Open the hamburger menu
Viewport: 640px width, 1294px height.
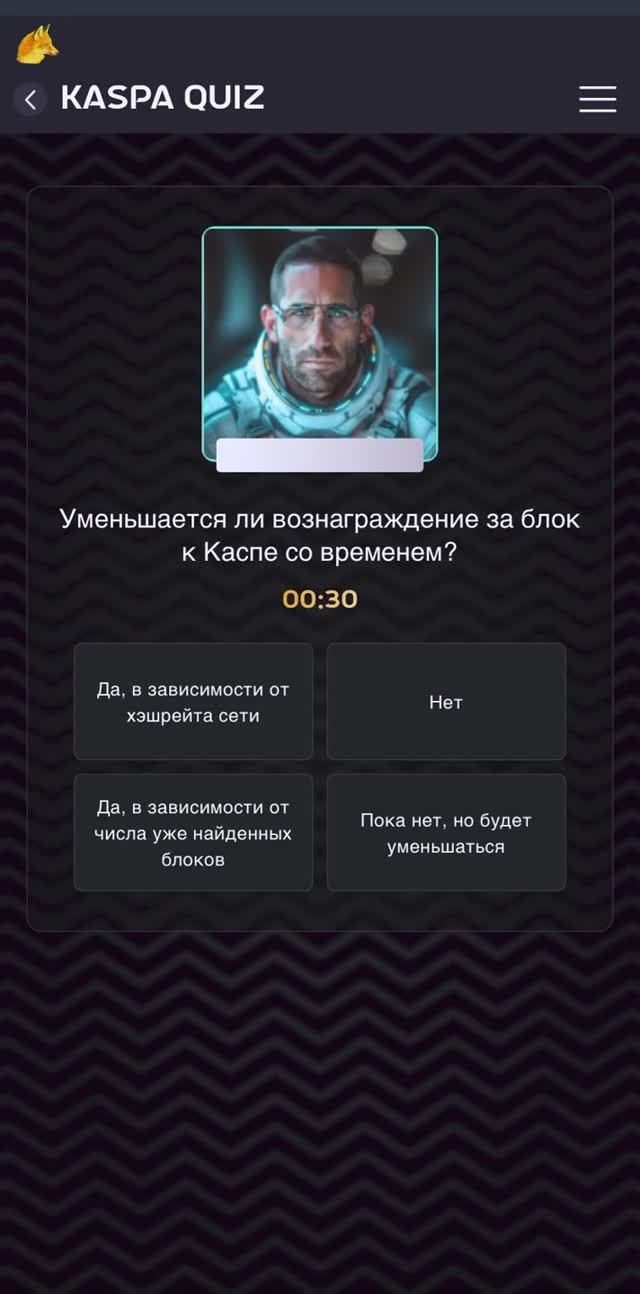point(597,99)
